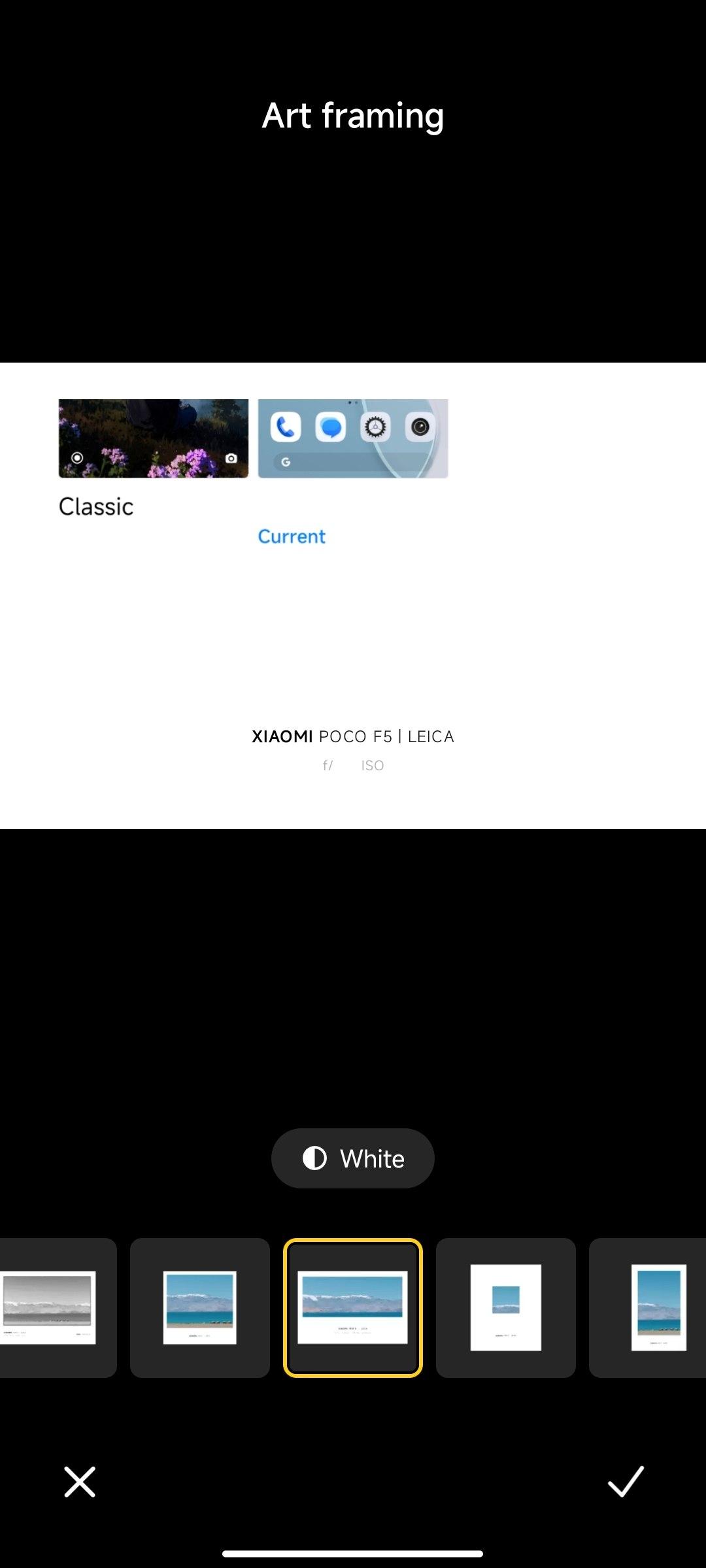Confirm framing with the checkmark icon
This screenshot has width=706, height=1568.
[x=626, y=1481]
